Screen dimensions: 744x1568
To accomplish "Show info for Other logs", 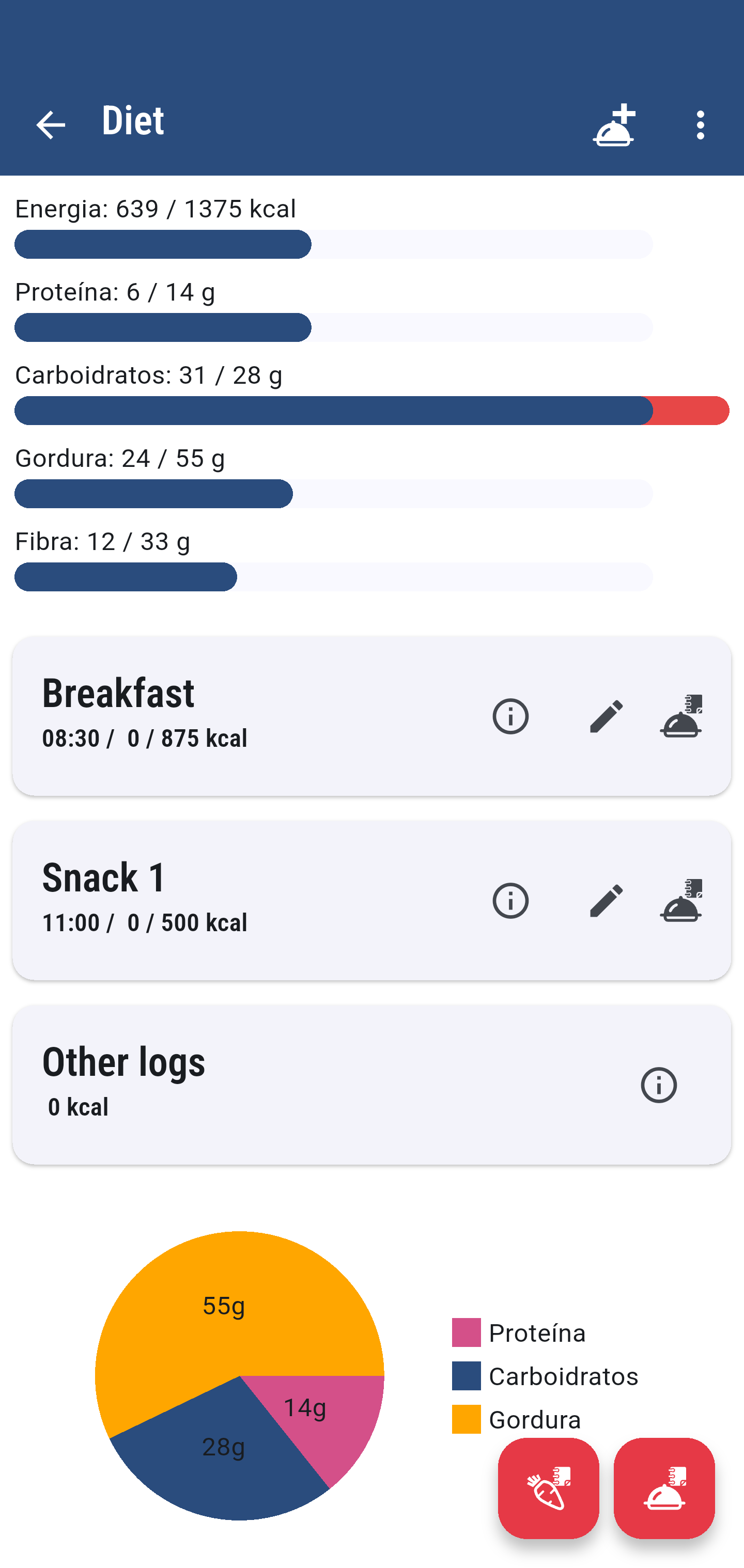I will [659, 1085].
